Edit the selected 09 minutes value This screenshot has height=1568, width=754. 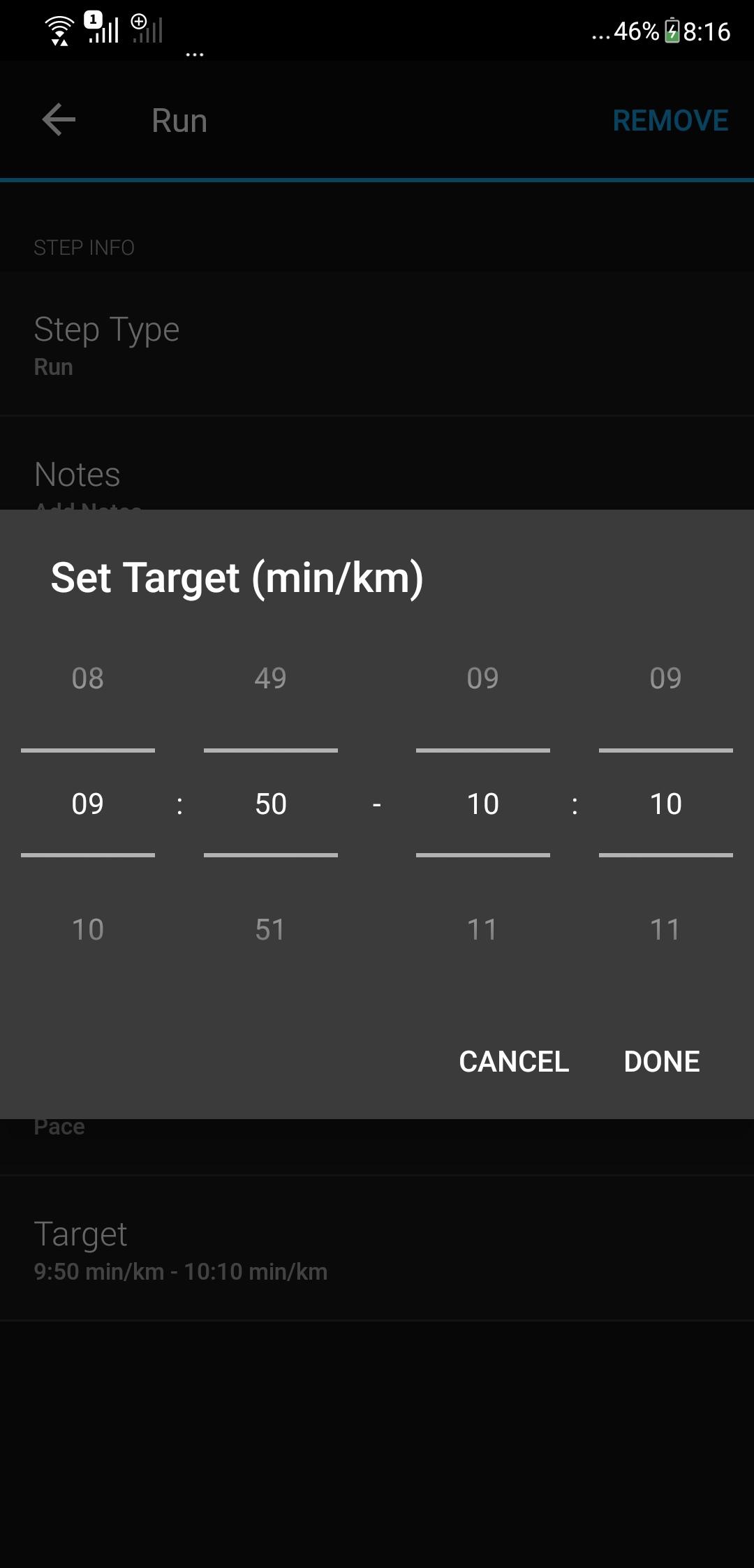point(88,804)
